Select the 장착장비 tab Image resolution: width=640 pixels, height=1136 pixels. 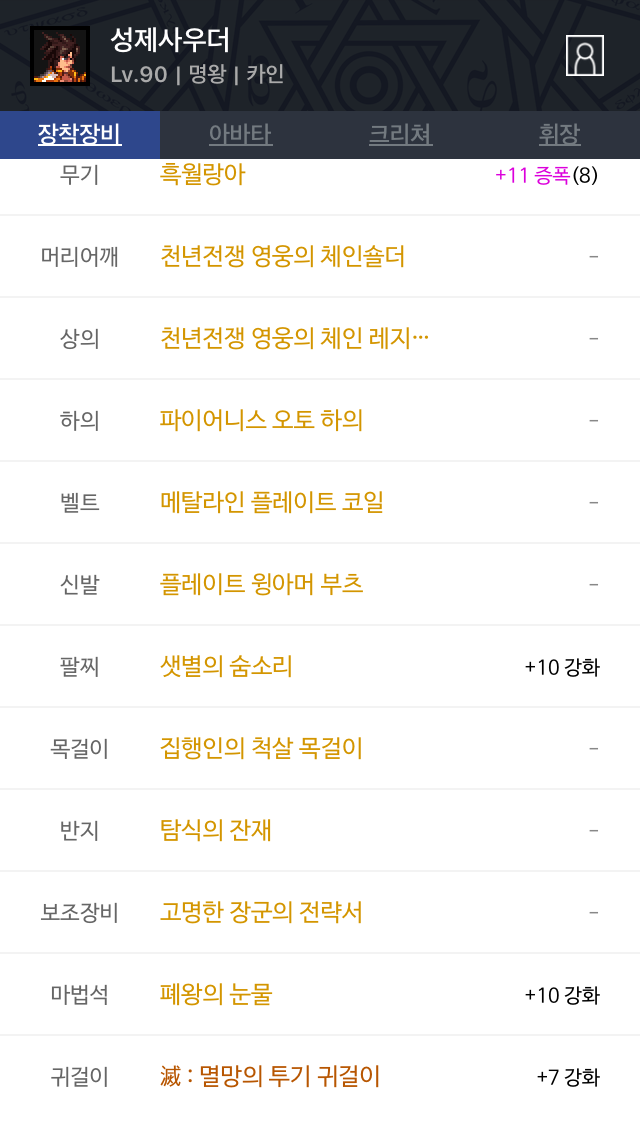80,134
